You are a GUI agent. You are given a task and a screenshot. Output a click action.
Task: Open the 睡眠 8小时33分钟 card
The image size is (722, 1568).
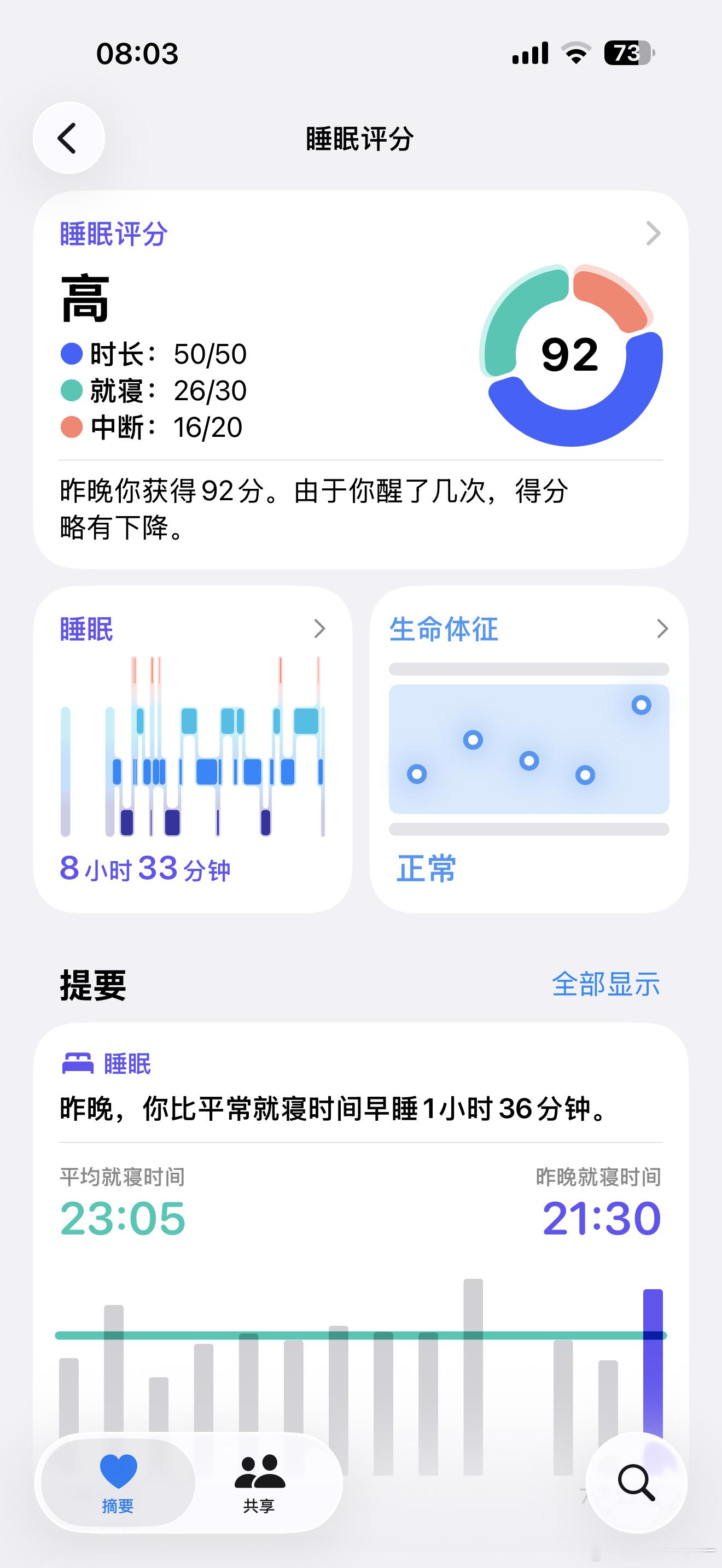pos(193,750)
